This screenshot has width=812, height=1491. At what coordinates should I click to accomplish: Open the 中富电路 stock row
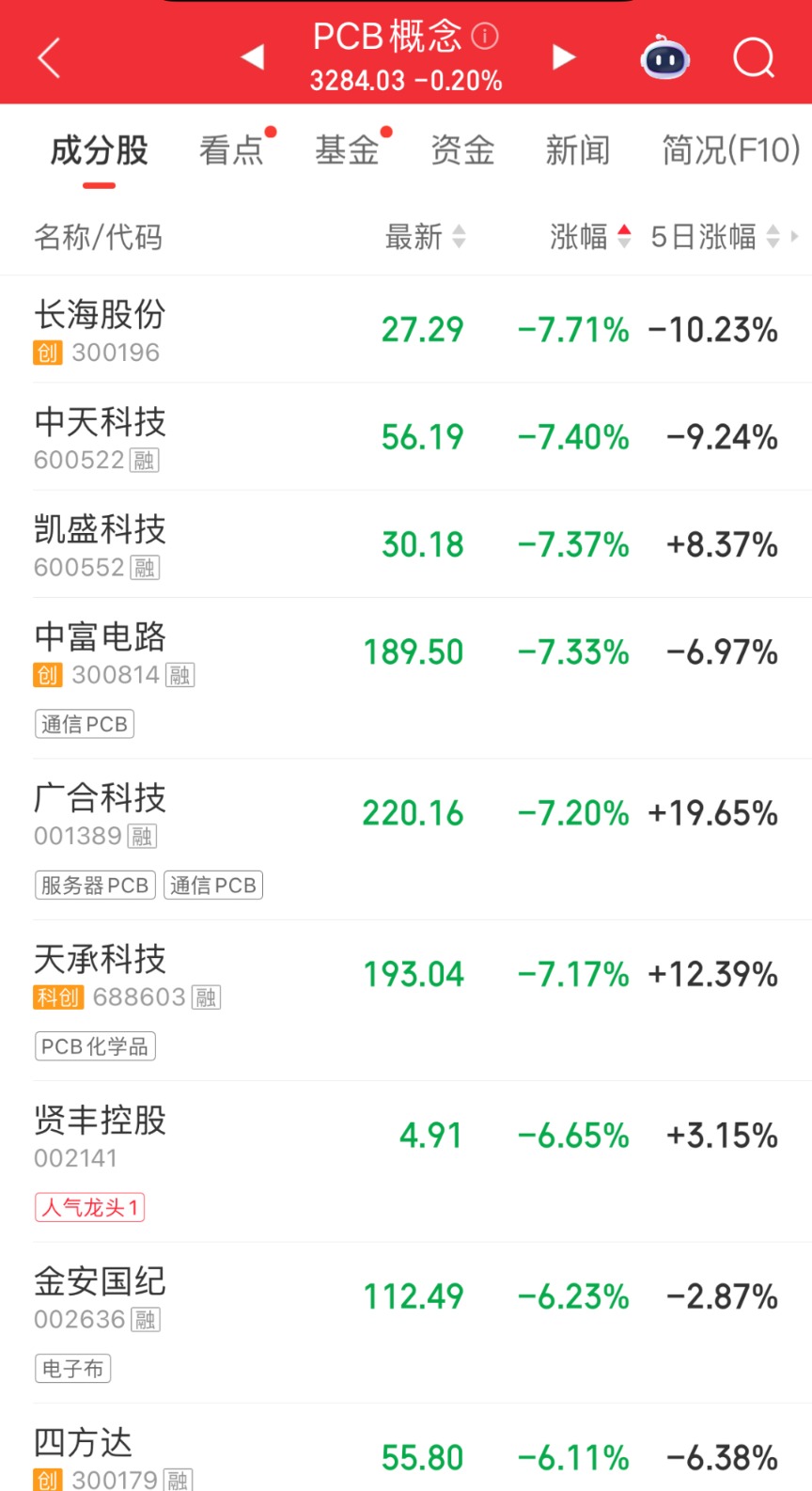click(x=406, y=679)
